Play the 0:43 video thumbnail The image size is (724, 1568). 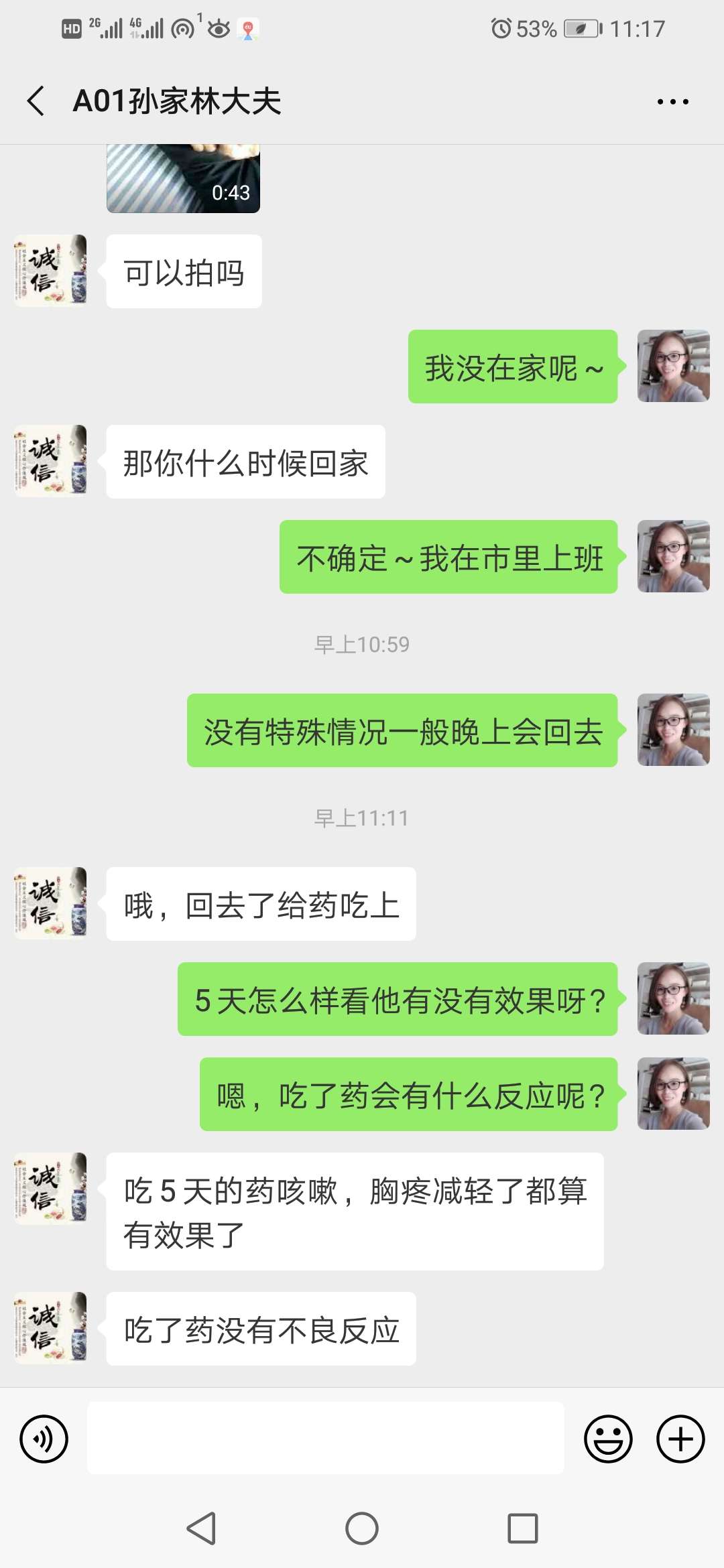(x=182, y=176)
